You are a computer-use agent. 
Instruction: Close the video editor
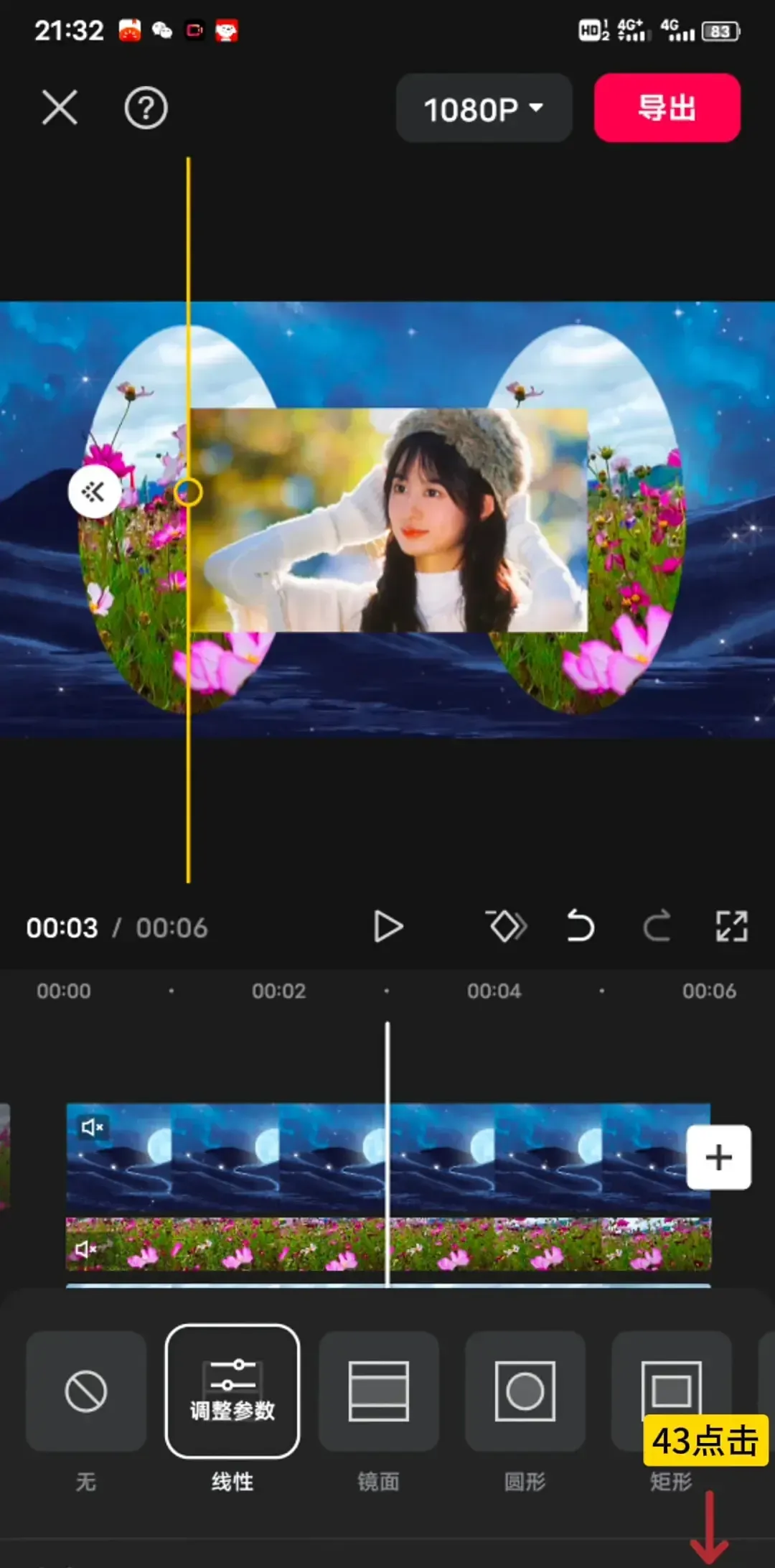60,108
